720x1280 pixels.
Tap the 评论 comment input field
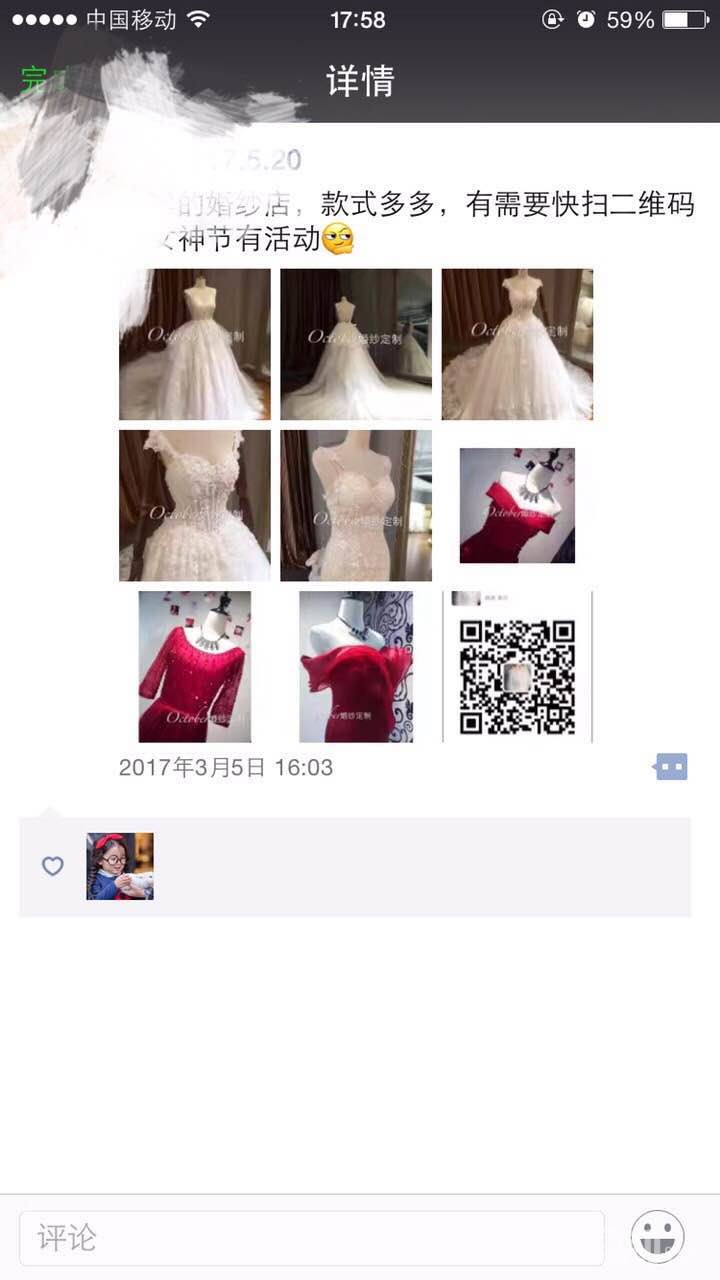click(x=312, y=1238)
